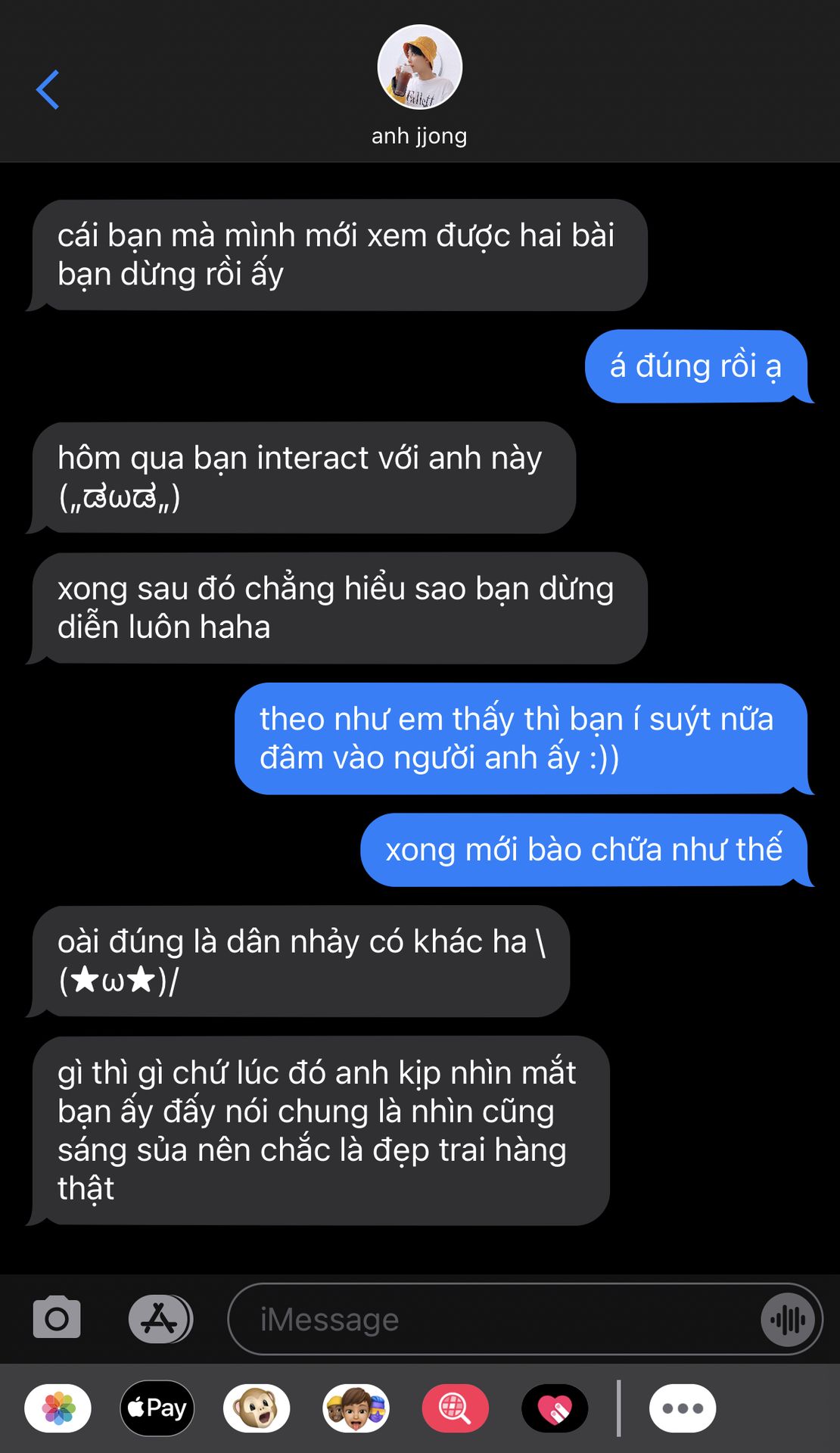This screenshot has height=1453, width=840.
Task: Toggle the App Store apps drawer
Action: pyautogui.click(x=160, y=1319)
